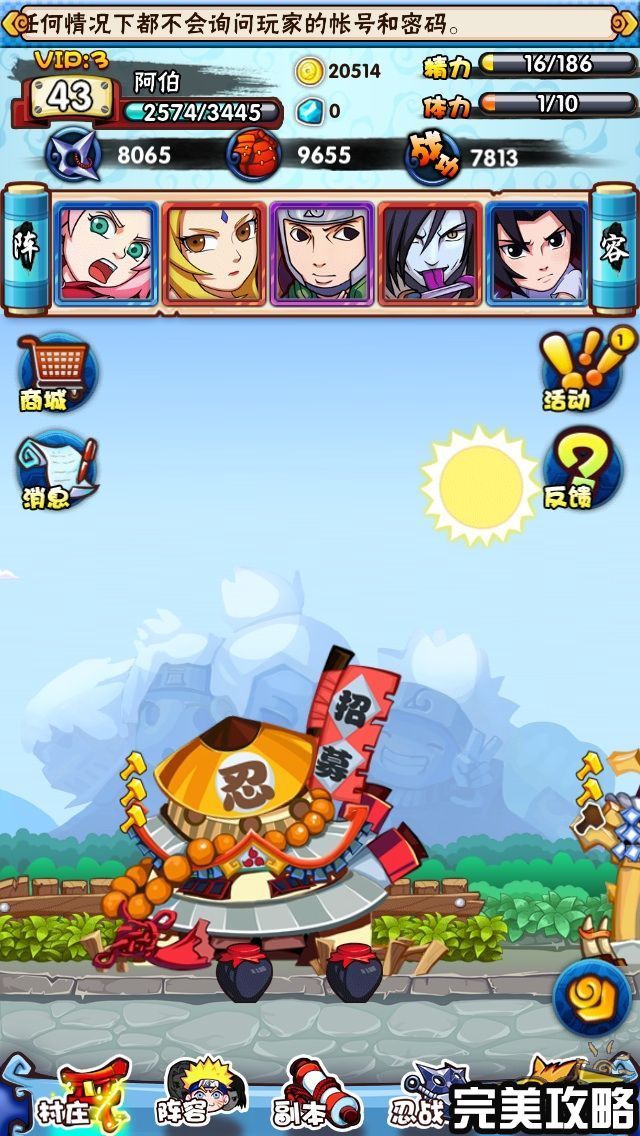The image size is (640, 1136).
Task: Select the headband ninja portrait in purple frame
Action: point(322,253)
